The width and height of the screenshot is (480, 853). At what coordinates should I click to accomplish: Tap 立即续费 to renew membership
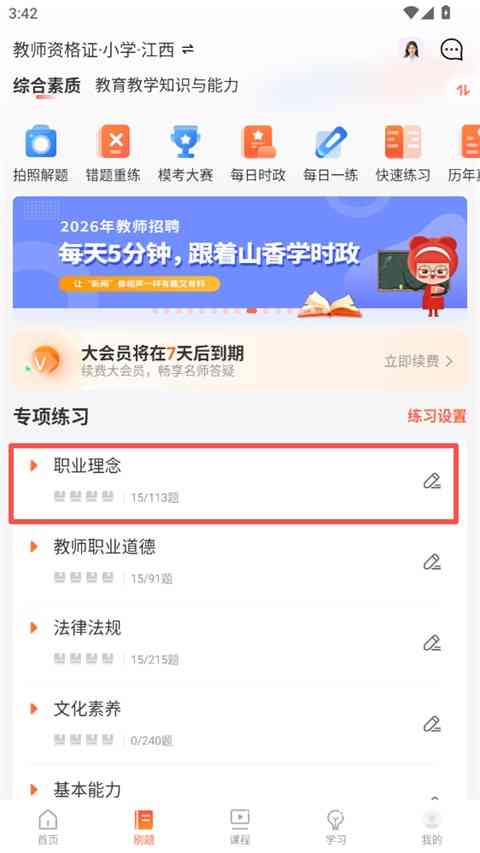pos(419,361)
